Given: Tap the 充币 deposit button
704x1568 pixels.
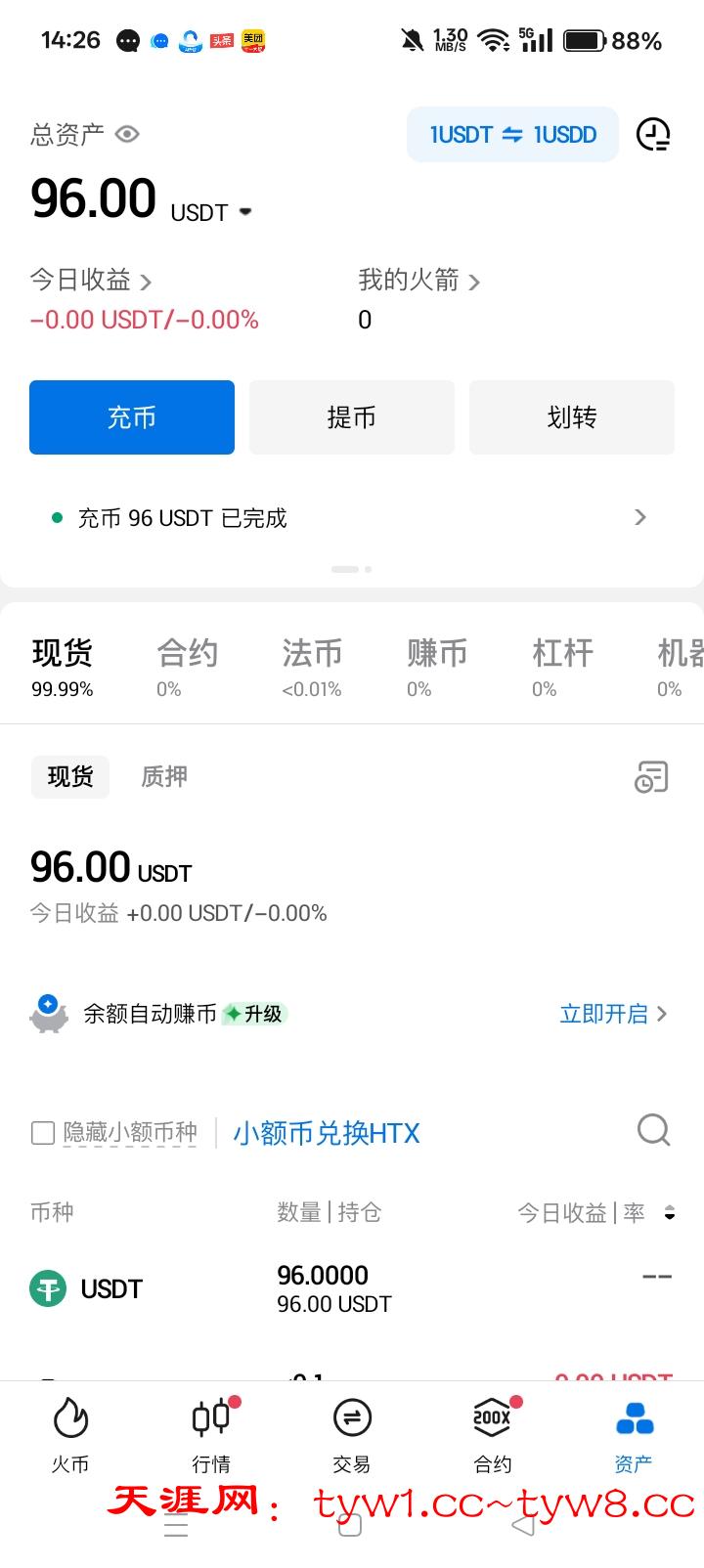Looking at the screenshot, I should click(x=132, y=417).
